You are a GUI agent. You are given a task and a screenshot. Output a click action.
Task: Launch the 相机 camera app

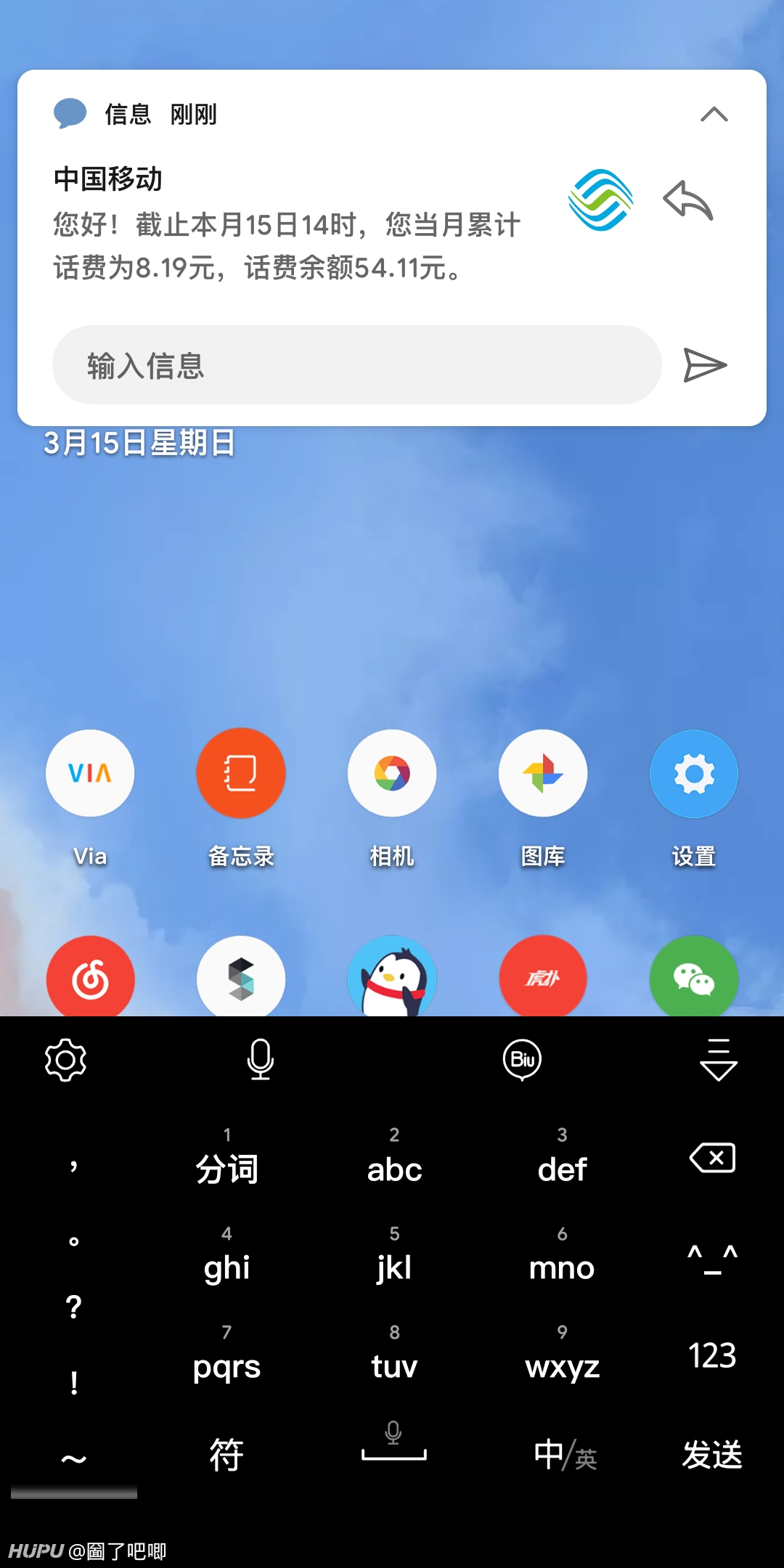coord(392,773)
